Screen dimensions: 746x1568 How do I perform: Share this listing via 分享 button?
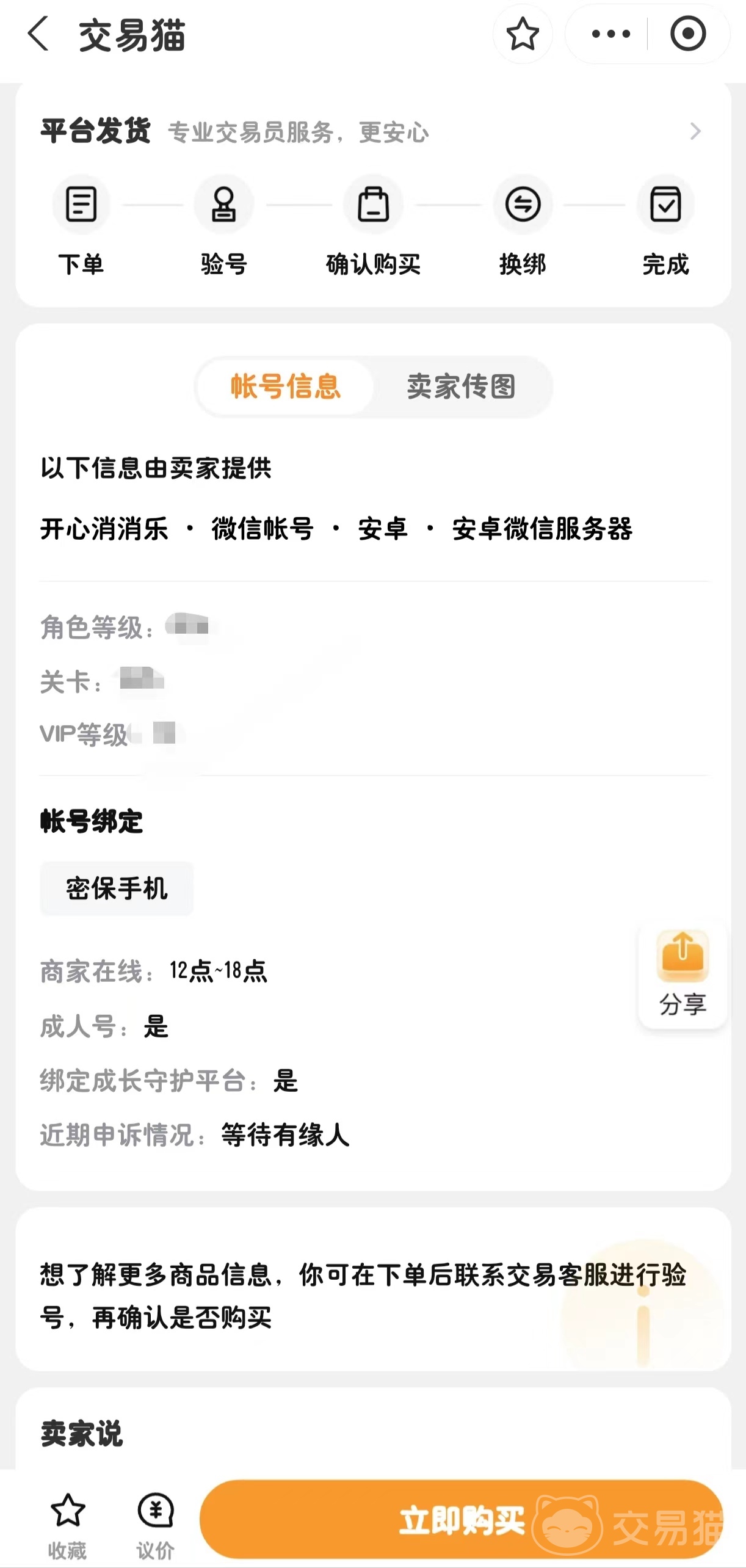[x=683, y=973]
